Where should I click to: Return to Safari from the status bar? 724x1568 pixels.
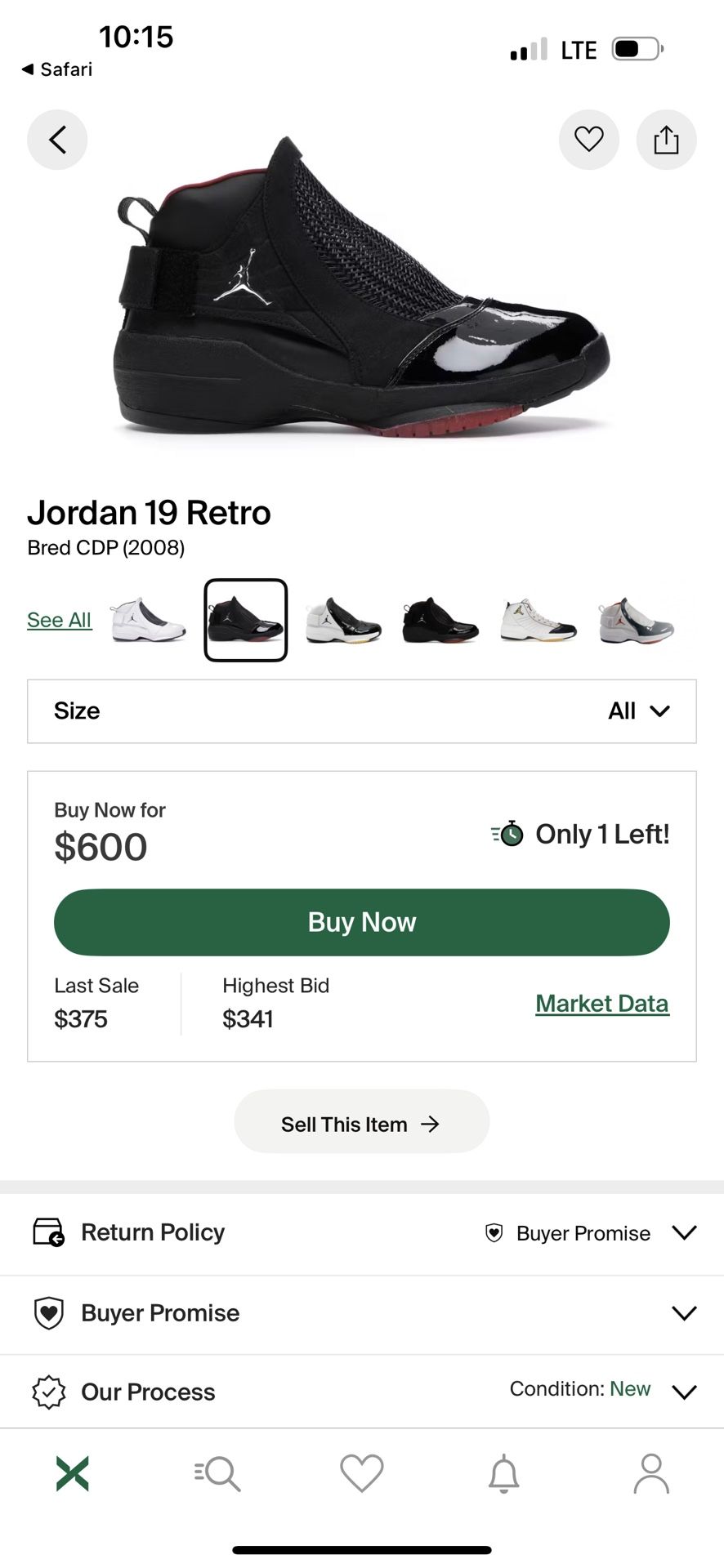(56, 69)
